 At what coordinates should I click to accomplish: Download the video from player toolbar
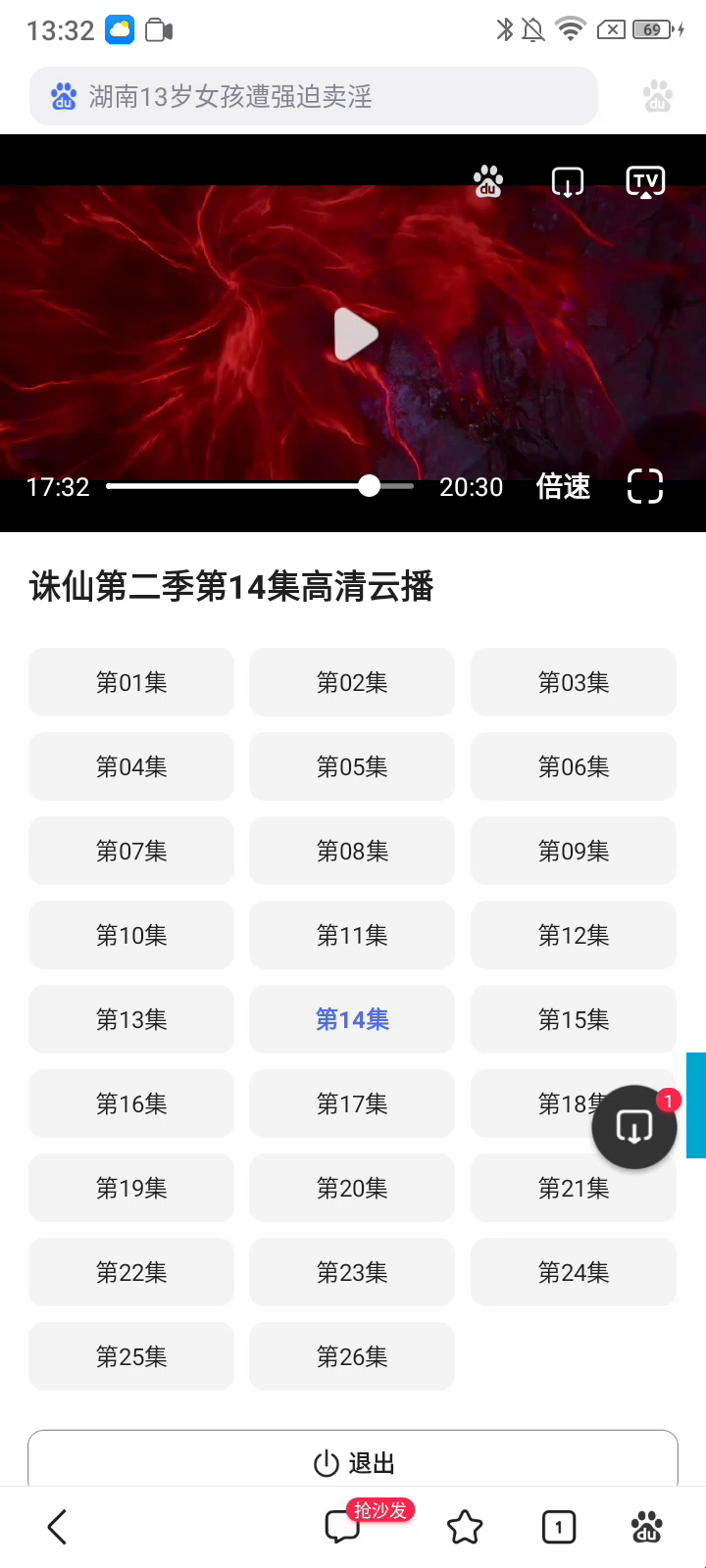[x=568, y=182]
